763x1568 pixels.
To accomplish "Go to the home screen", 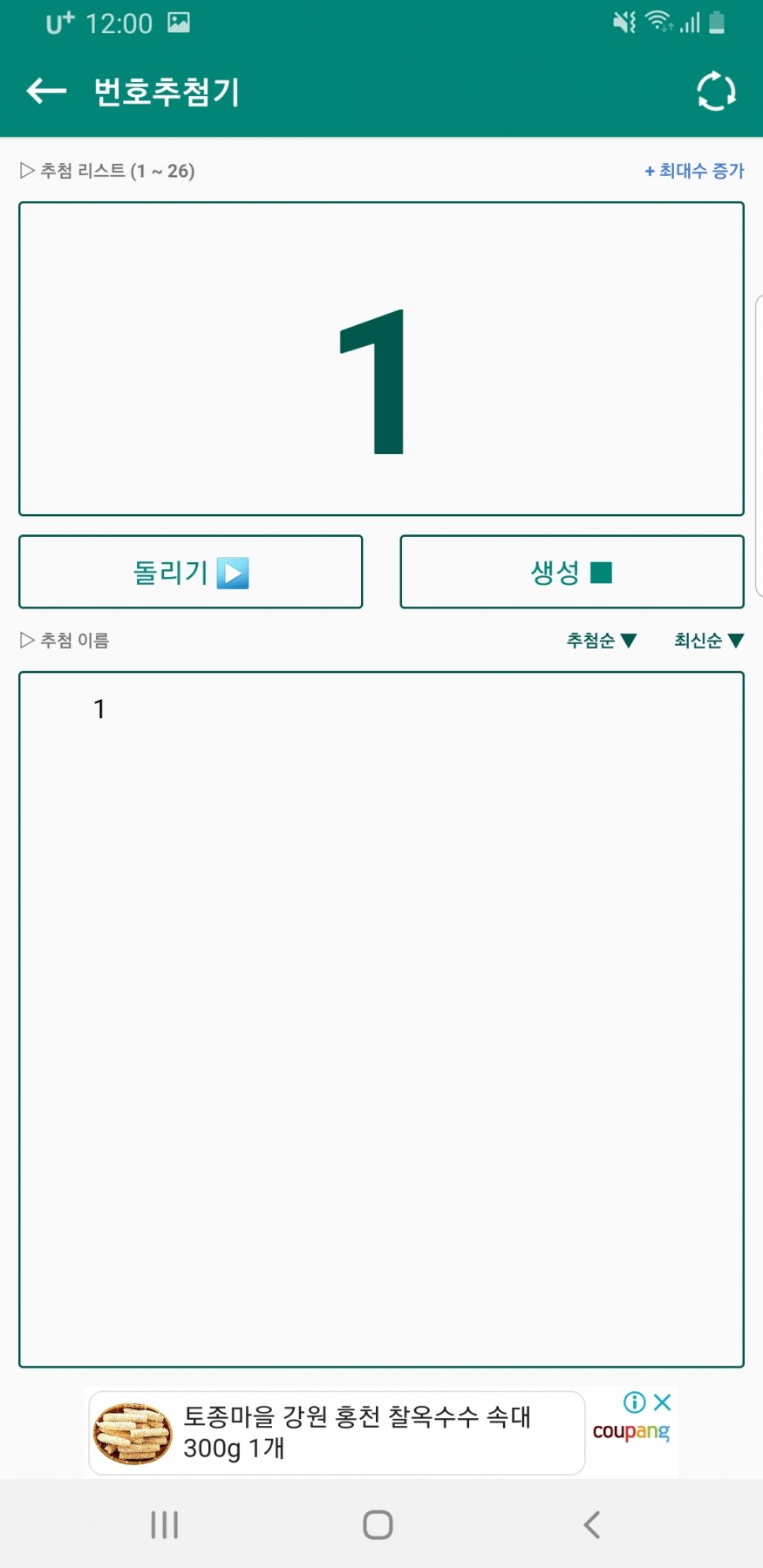I will click(x=378, y=1524).
